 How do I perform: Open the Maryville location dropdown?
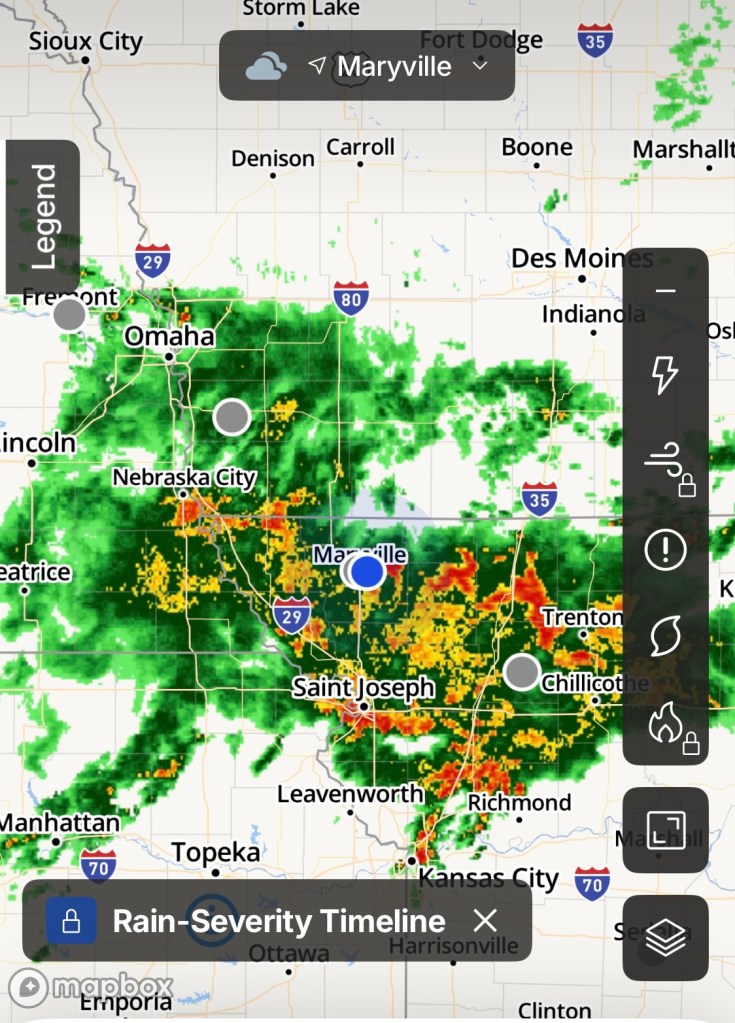pos(367,65)
